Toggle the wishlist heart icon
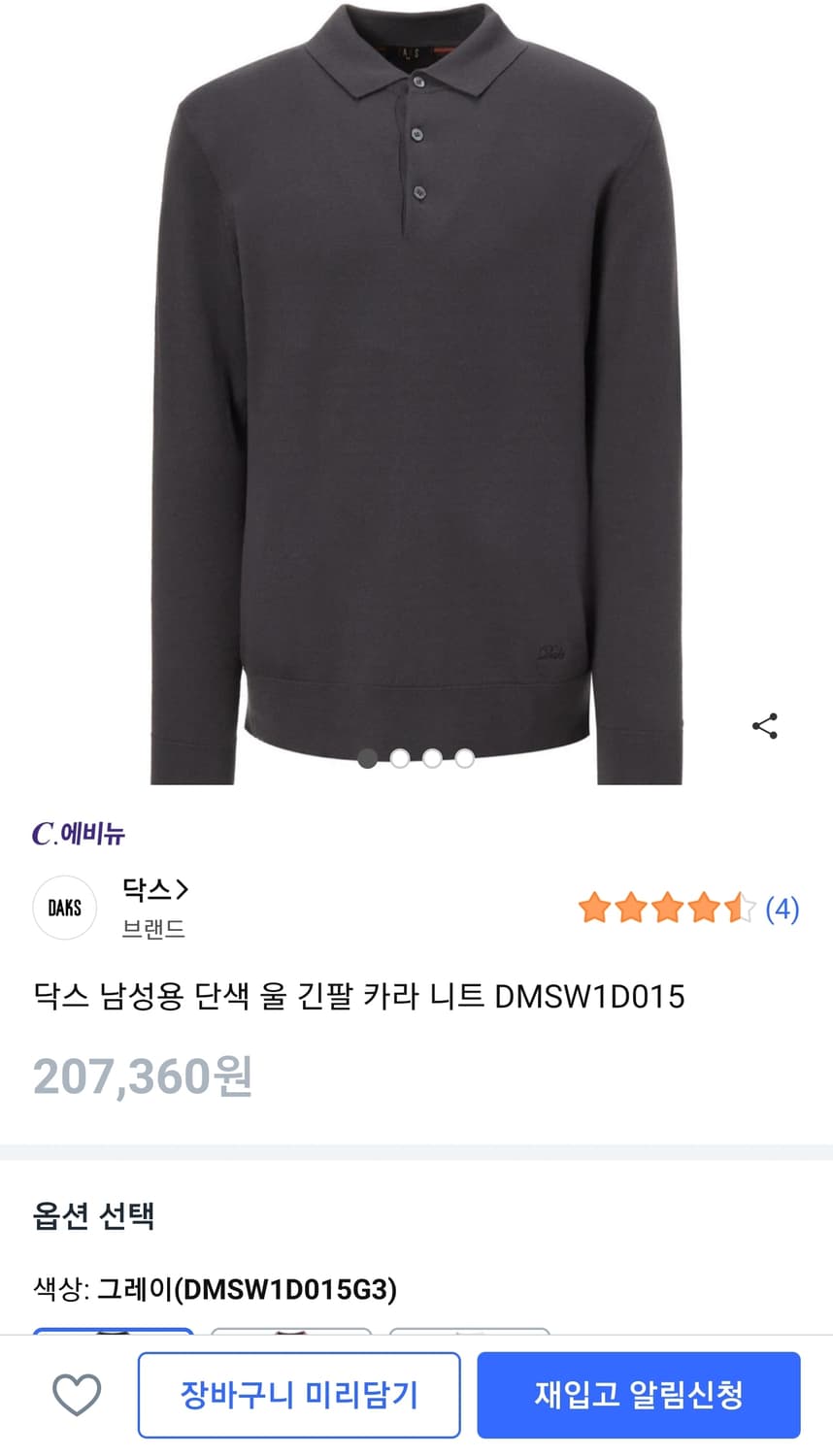The height and width of the screenshot is (1456, 833). (x=77, y=1395)
